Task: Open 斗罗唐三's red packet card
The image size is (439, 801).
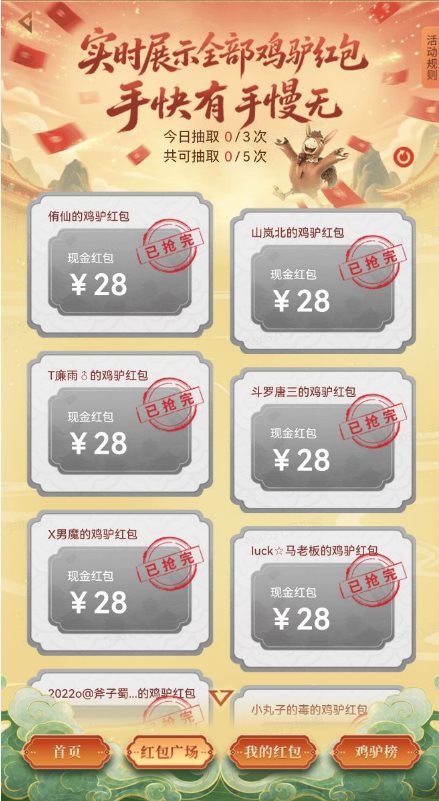Action: pos(323,439)
